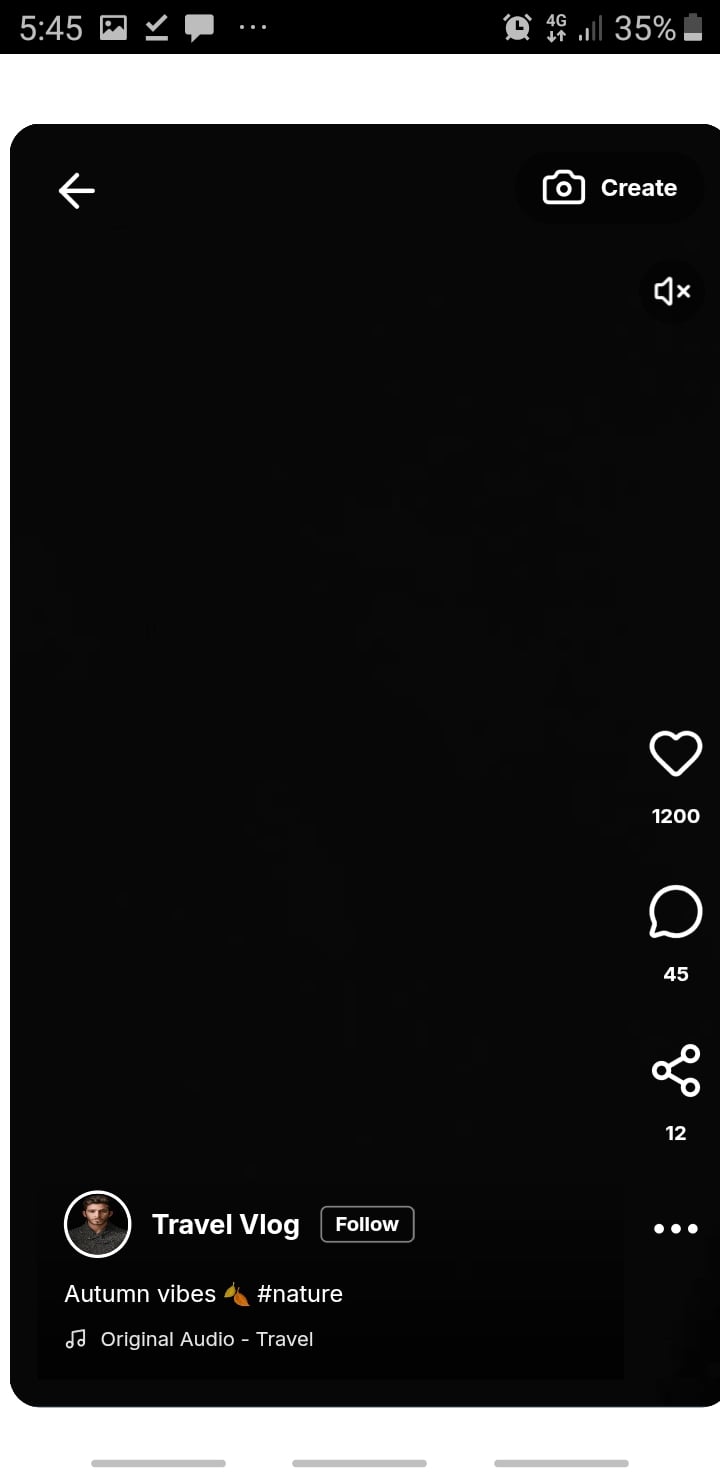Like this video with the heart
720x1480 pixels.
(676, 753)
